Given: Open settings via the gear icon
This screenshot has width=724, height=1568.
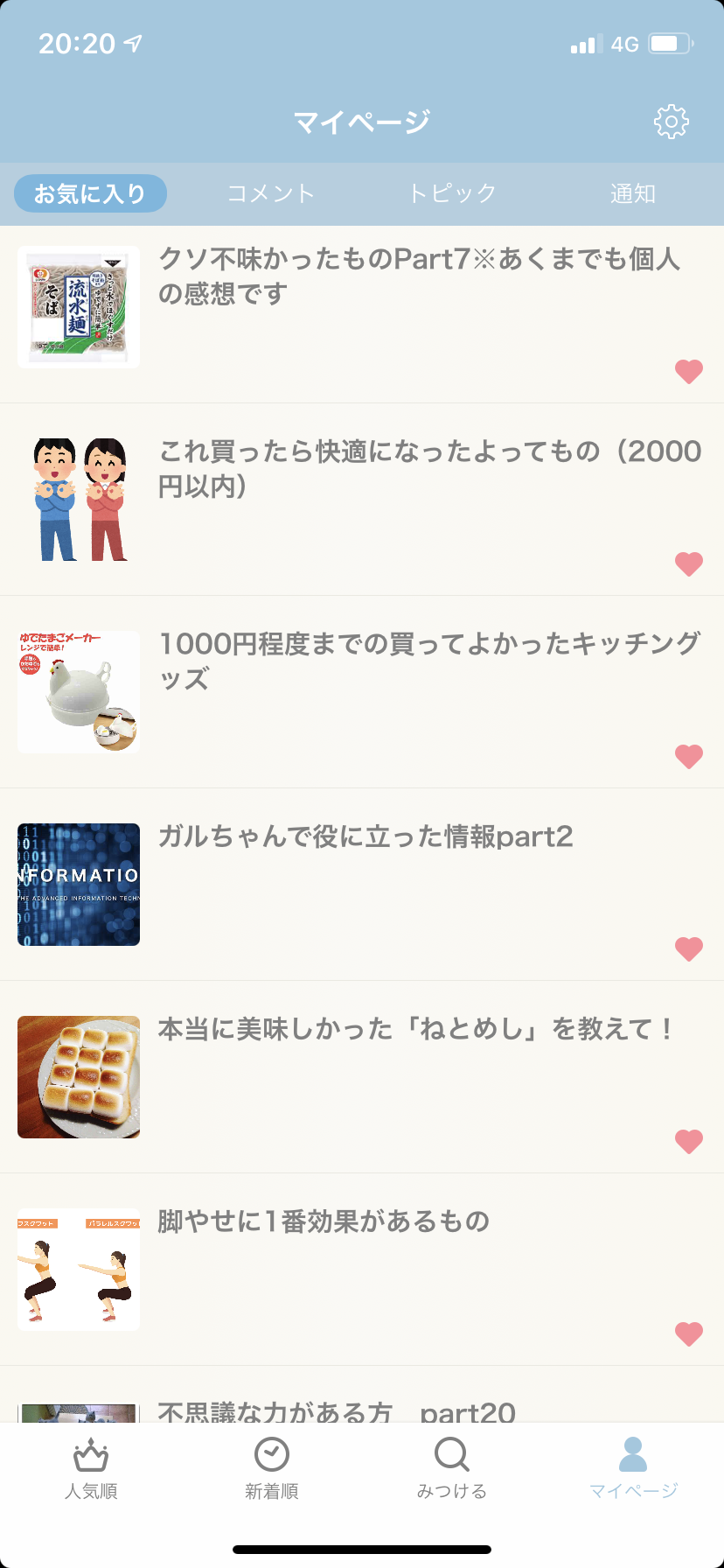Looking at the screenshot, I should coord(671,122).
